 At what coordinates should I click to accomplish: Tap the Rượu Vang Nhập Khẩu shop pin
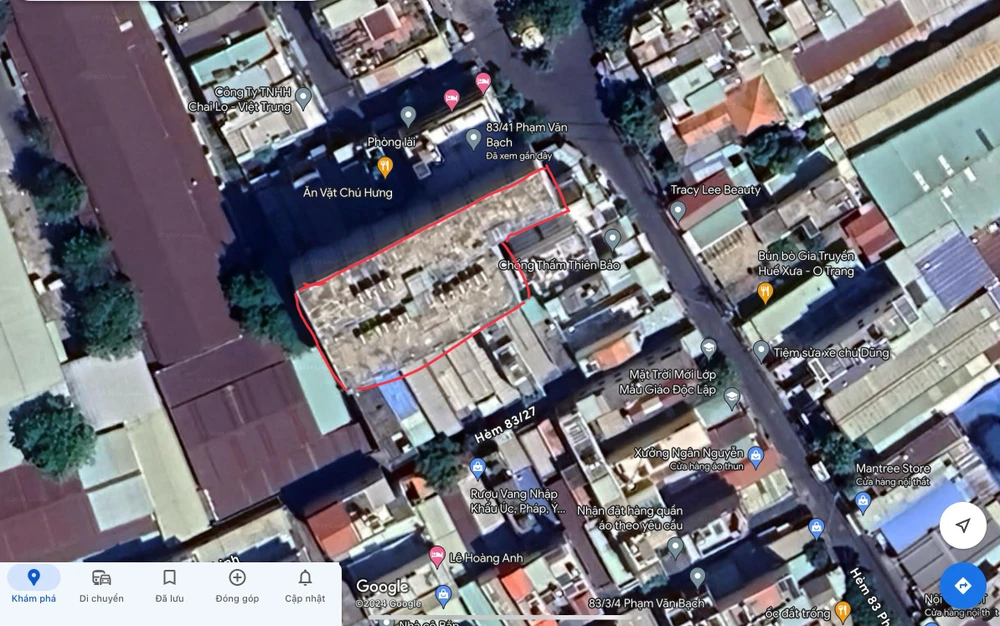coord(478,469)
